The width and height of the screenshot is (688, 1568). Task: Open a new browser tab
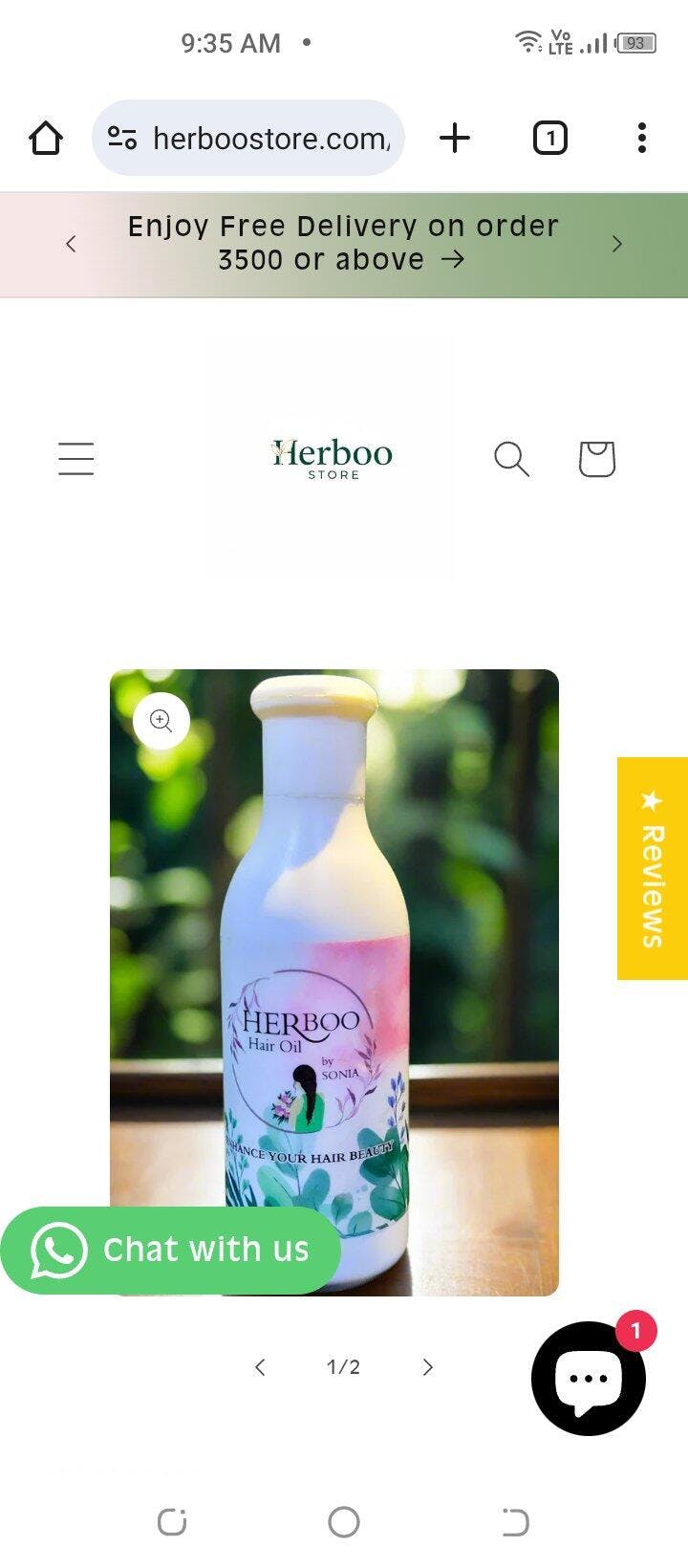(x=455, y=138)
